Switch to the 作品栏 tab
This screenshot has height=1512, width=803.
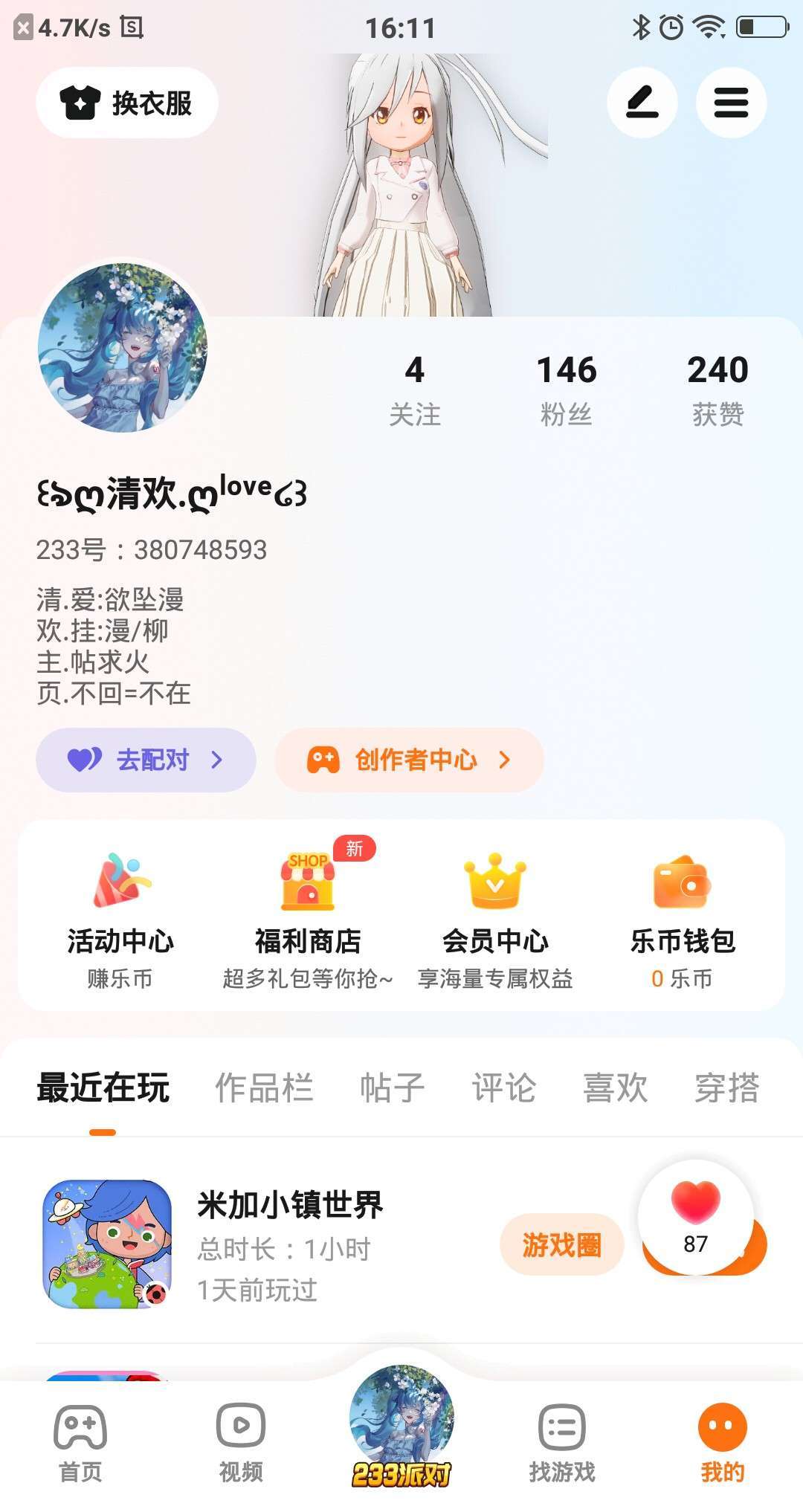(x=264, y=1088)
